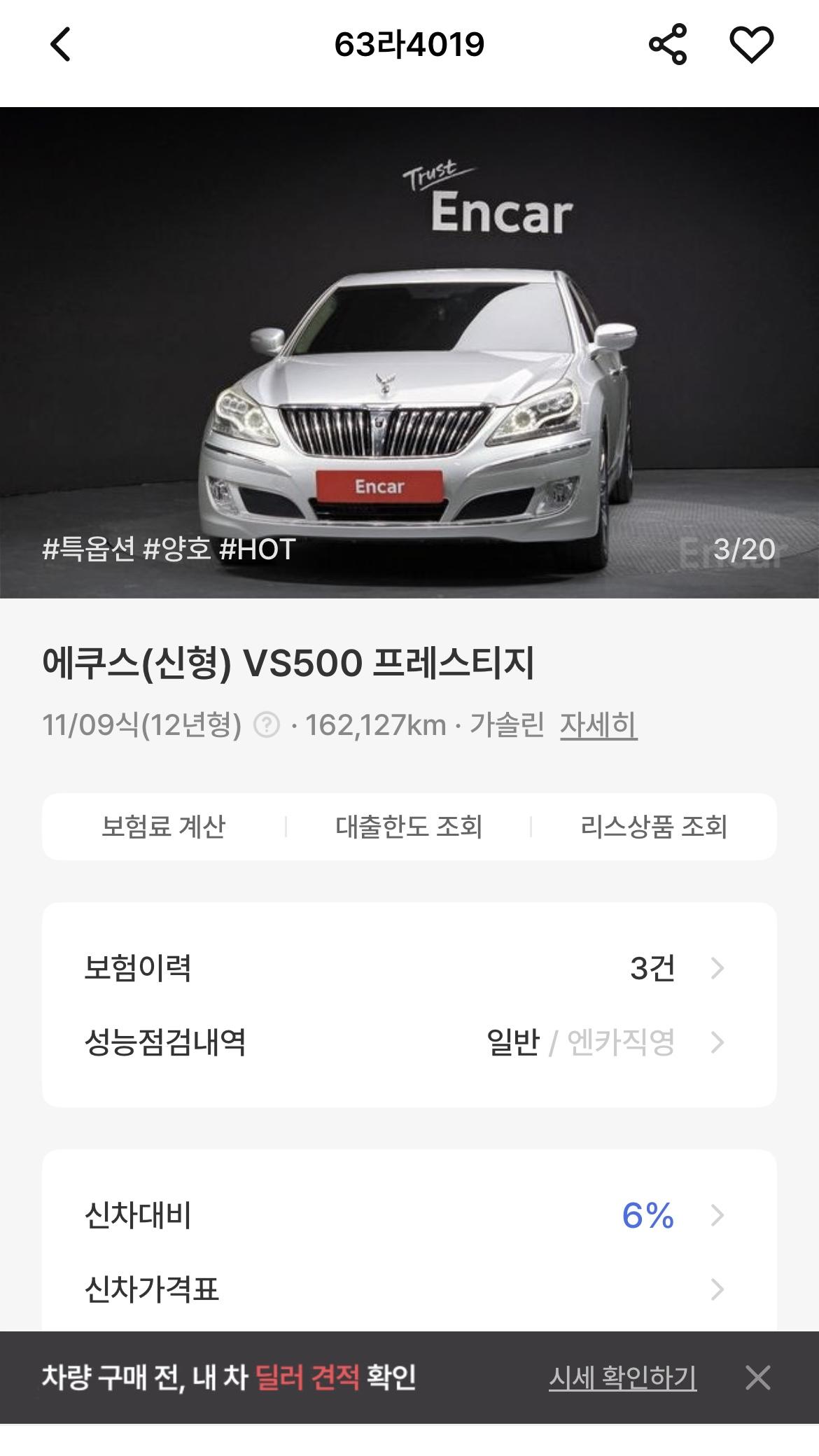Show help for the model year
Screen dimensions: 819x1456
267,725
